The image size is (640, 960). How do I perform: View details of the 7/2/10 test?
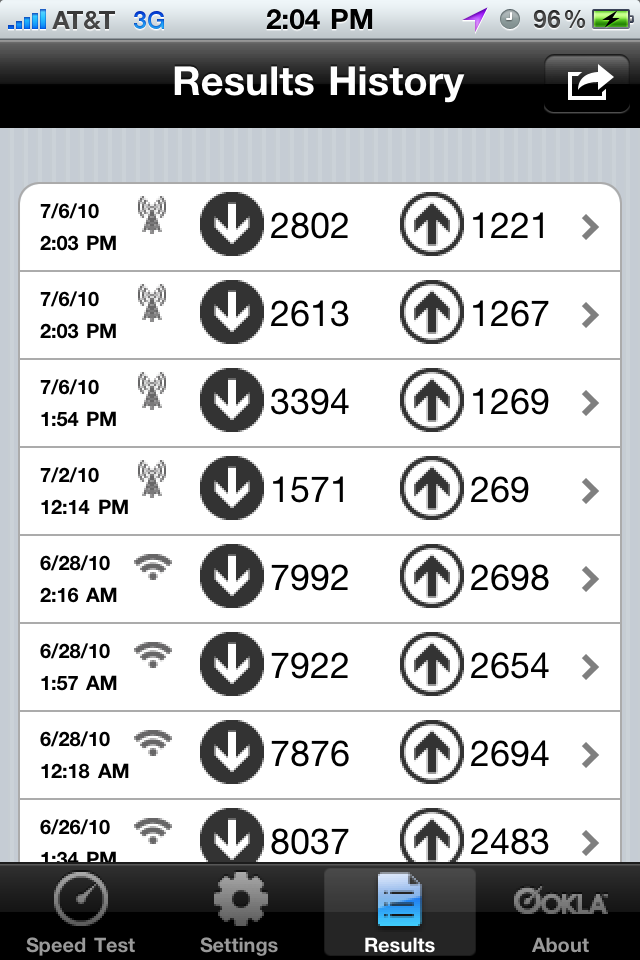coord(320,491)
